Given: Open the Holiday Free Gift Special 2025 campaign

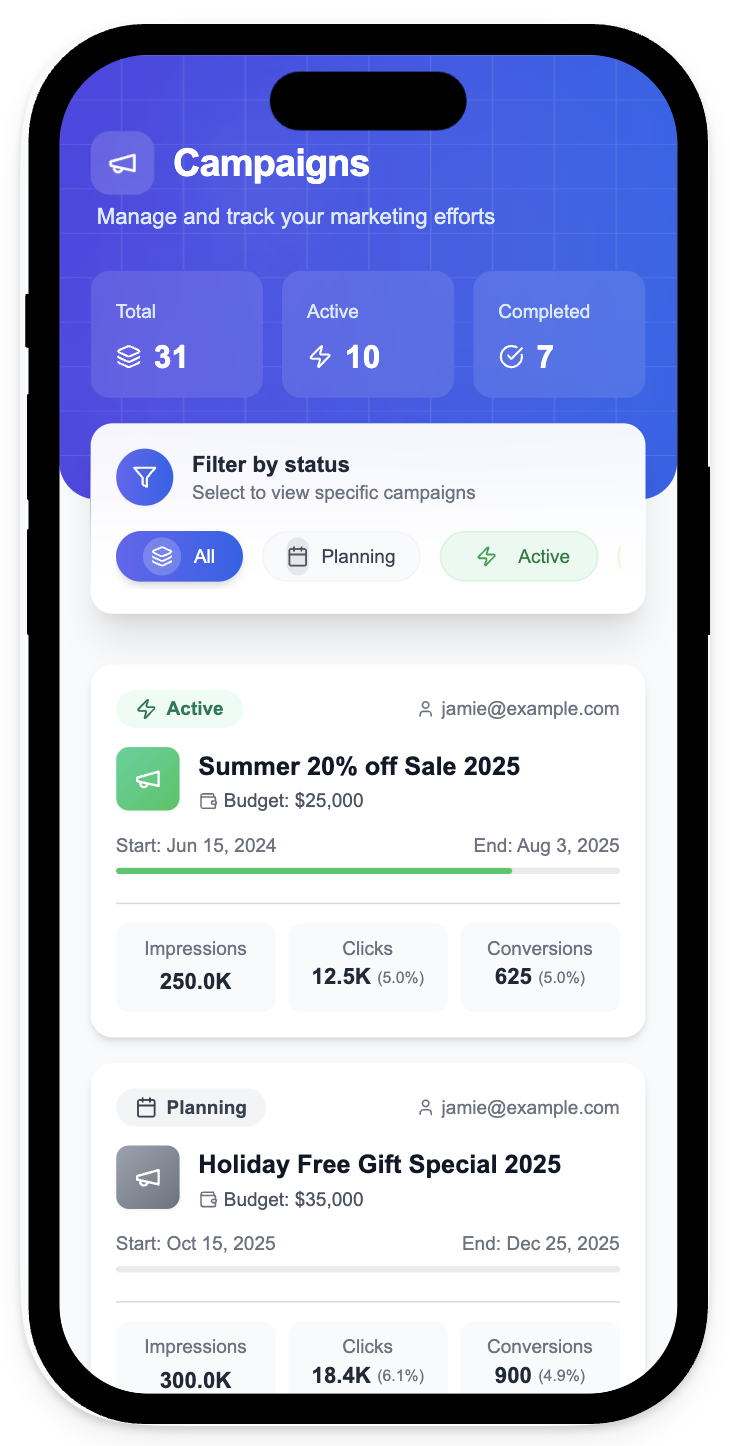Looking at the screenshot, I should click(x=379, y=1165).
